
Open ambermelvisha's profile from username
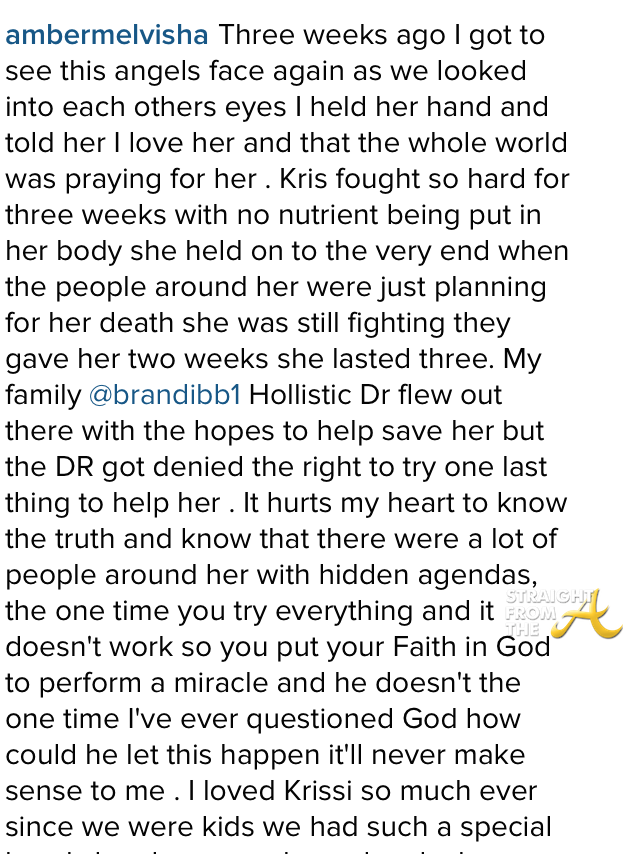(106, 35)
